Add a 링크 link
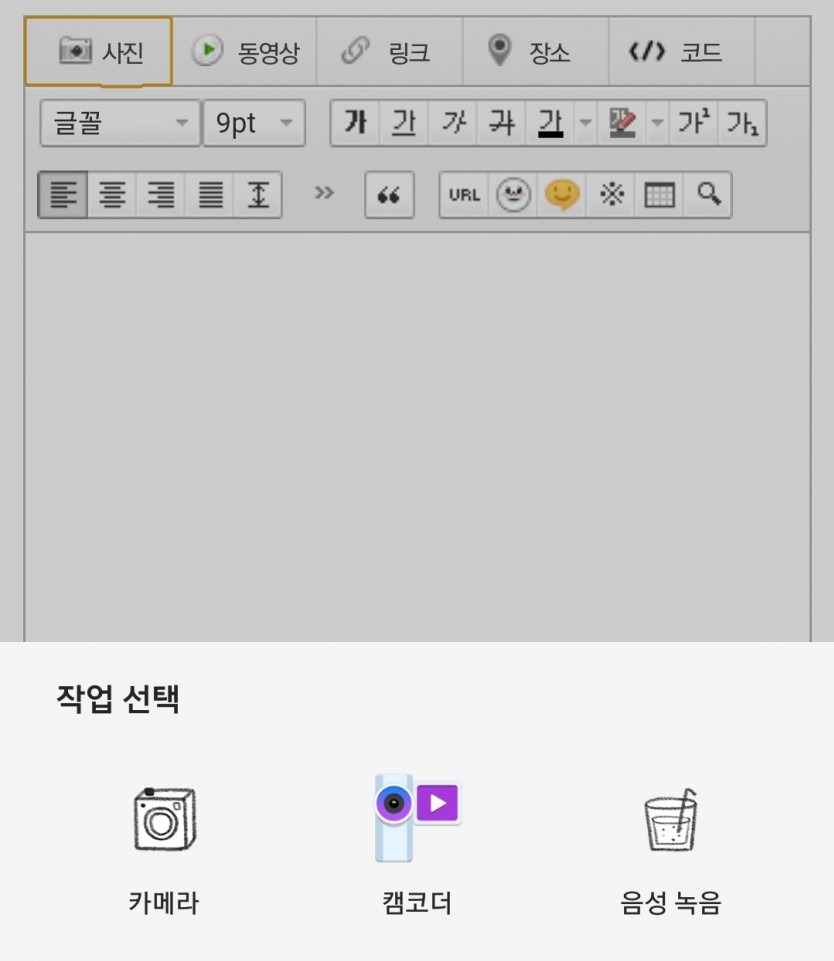 coord(389,51)
